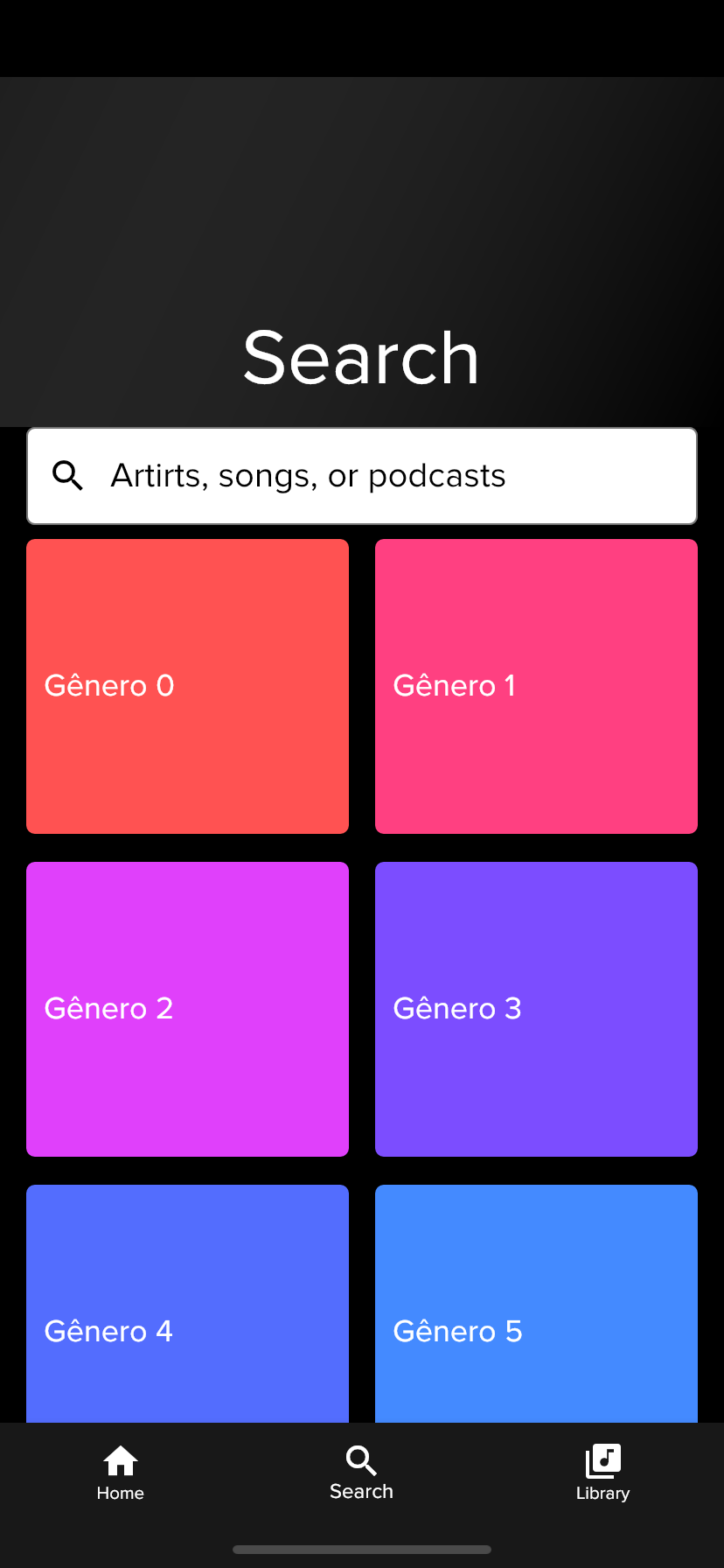Open the Gênero 1 card
The height and width of the screenshot is (1568, 724).
(x=536, y=686)
